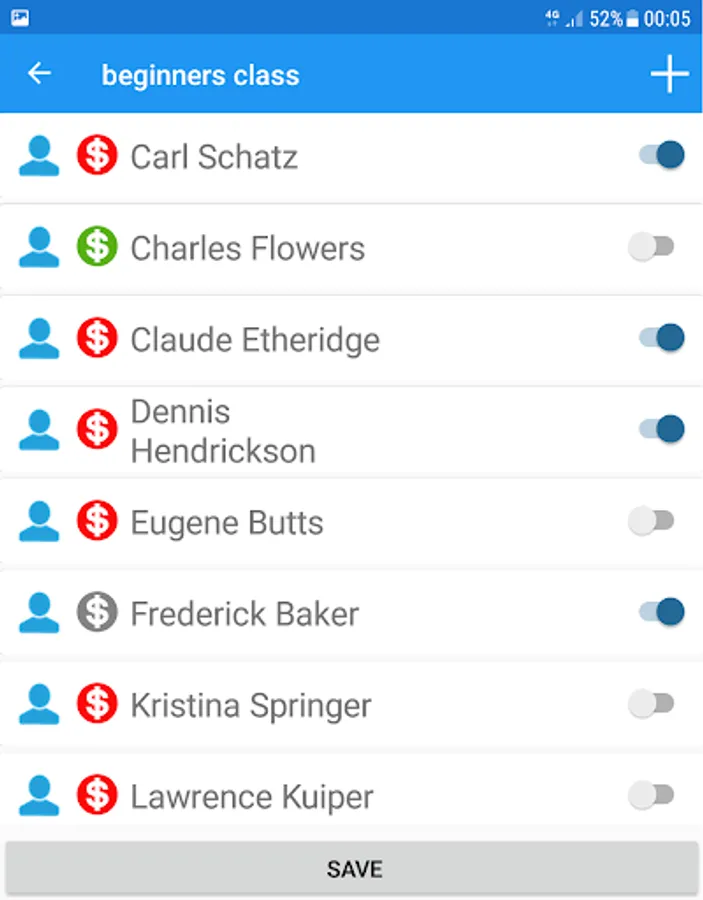Viewport: 703px width, 900px height.
Task: Tap the green dollar icon for Charles Flowers
Action: [97, 247]
